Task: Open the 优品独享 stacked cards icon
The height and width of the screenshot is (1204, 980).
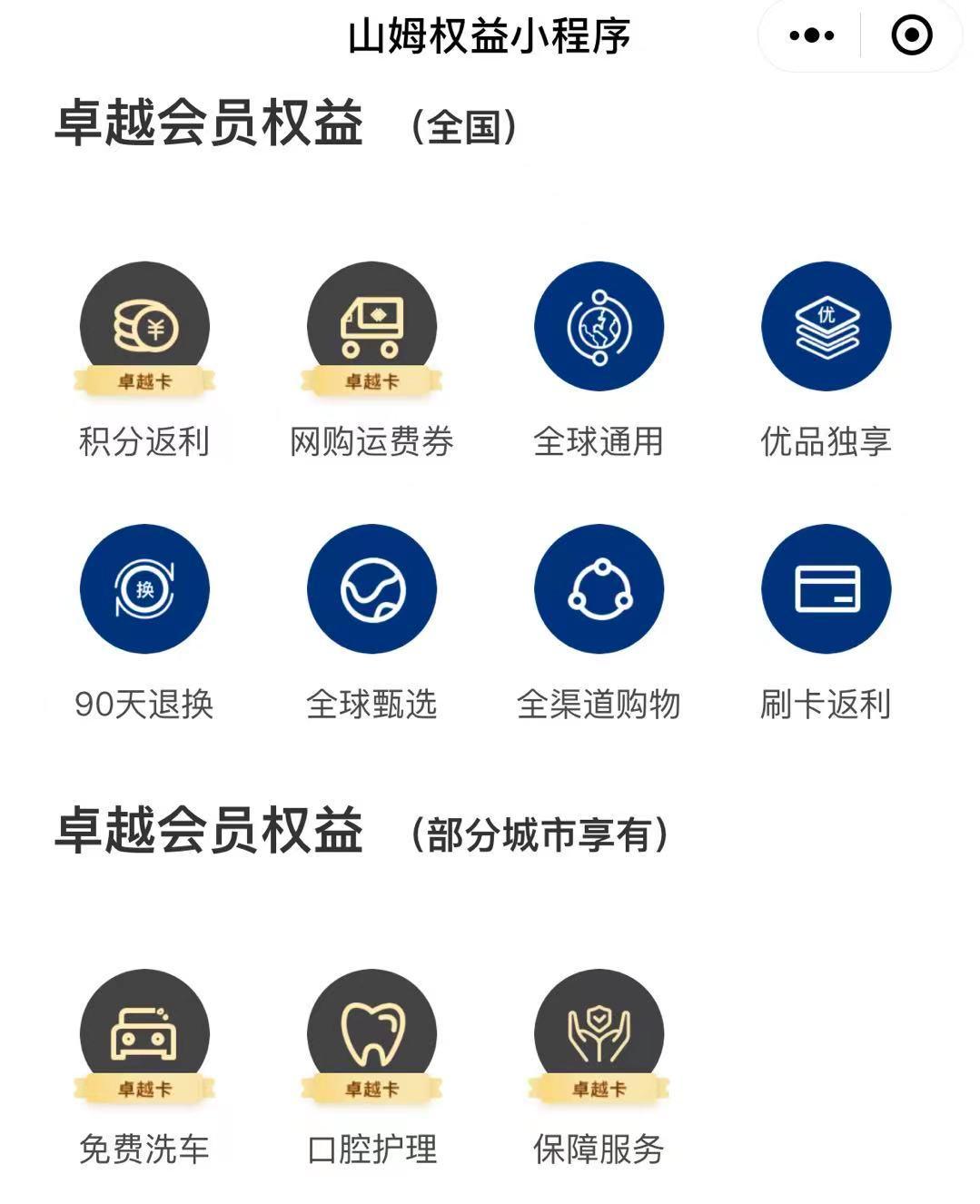Action: [825, 329]
